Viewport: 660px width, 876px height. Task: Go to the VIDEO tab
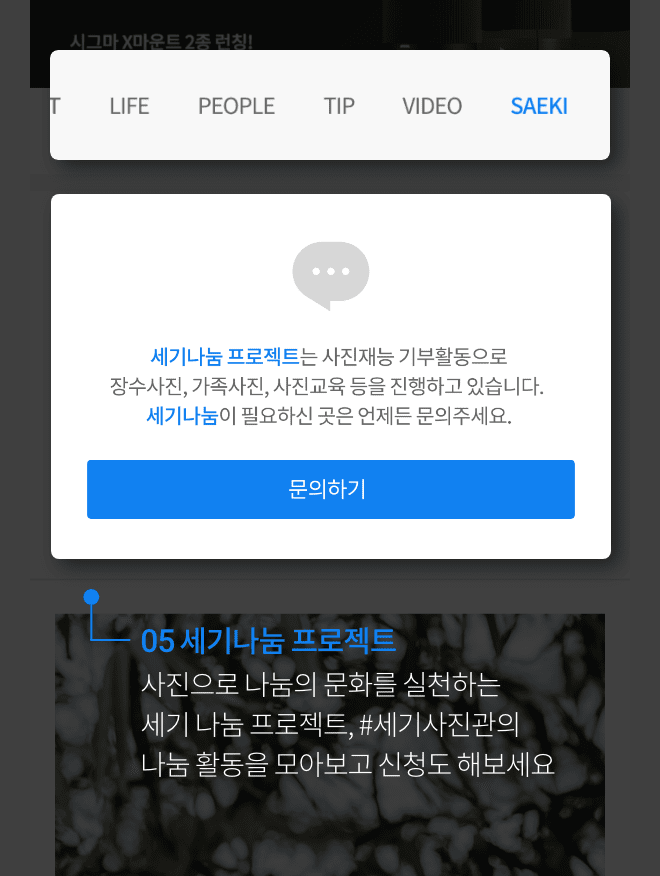432,106
